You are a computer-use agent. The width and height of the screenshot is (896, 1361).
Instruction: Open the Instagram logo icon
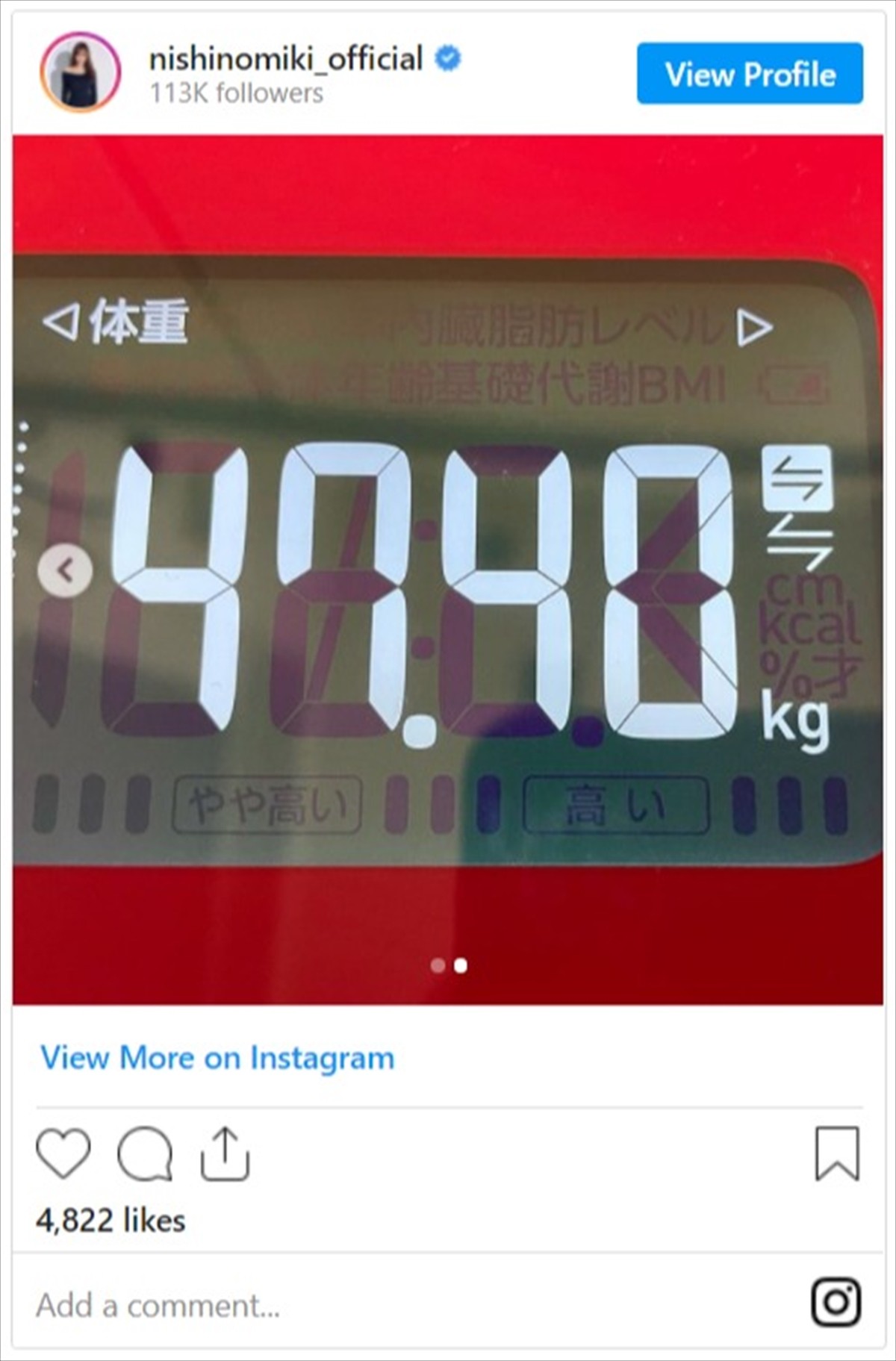coord(836,1302)
